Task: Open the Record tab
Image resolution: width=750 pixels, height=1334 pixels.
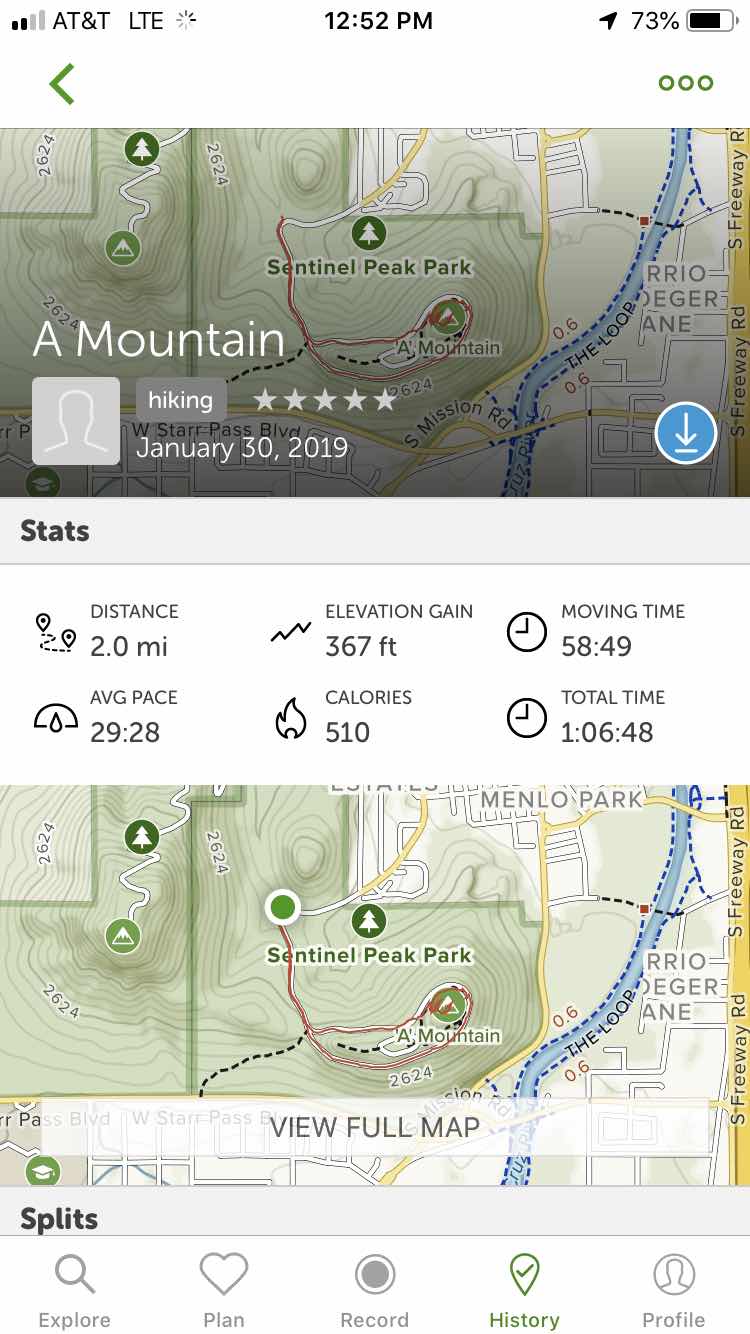Action: [375, 1290]
